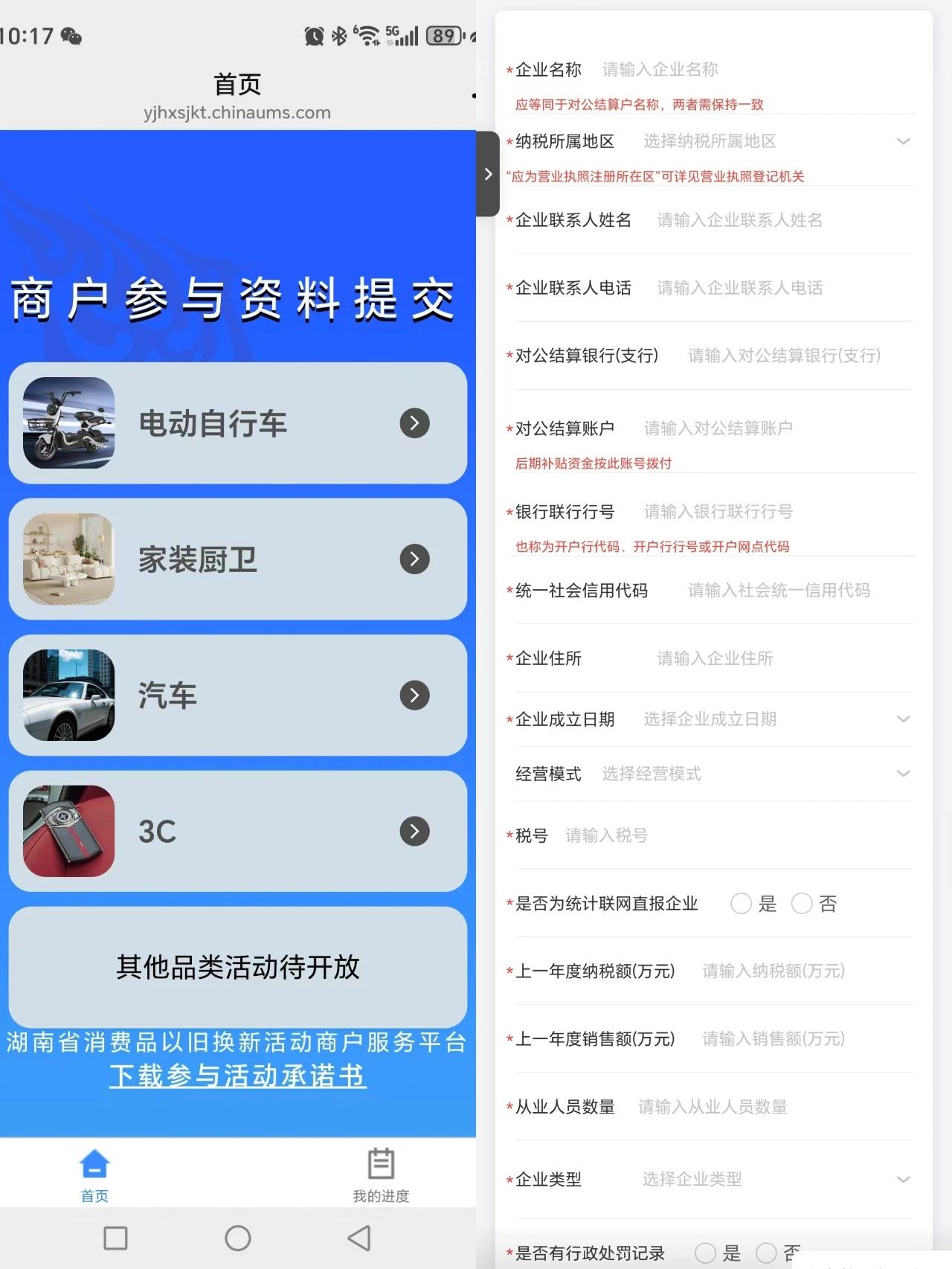952x1269 pixels.
Task: Select 否 for 统计联网直报企业
Action: point(802,904)
